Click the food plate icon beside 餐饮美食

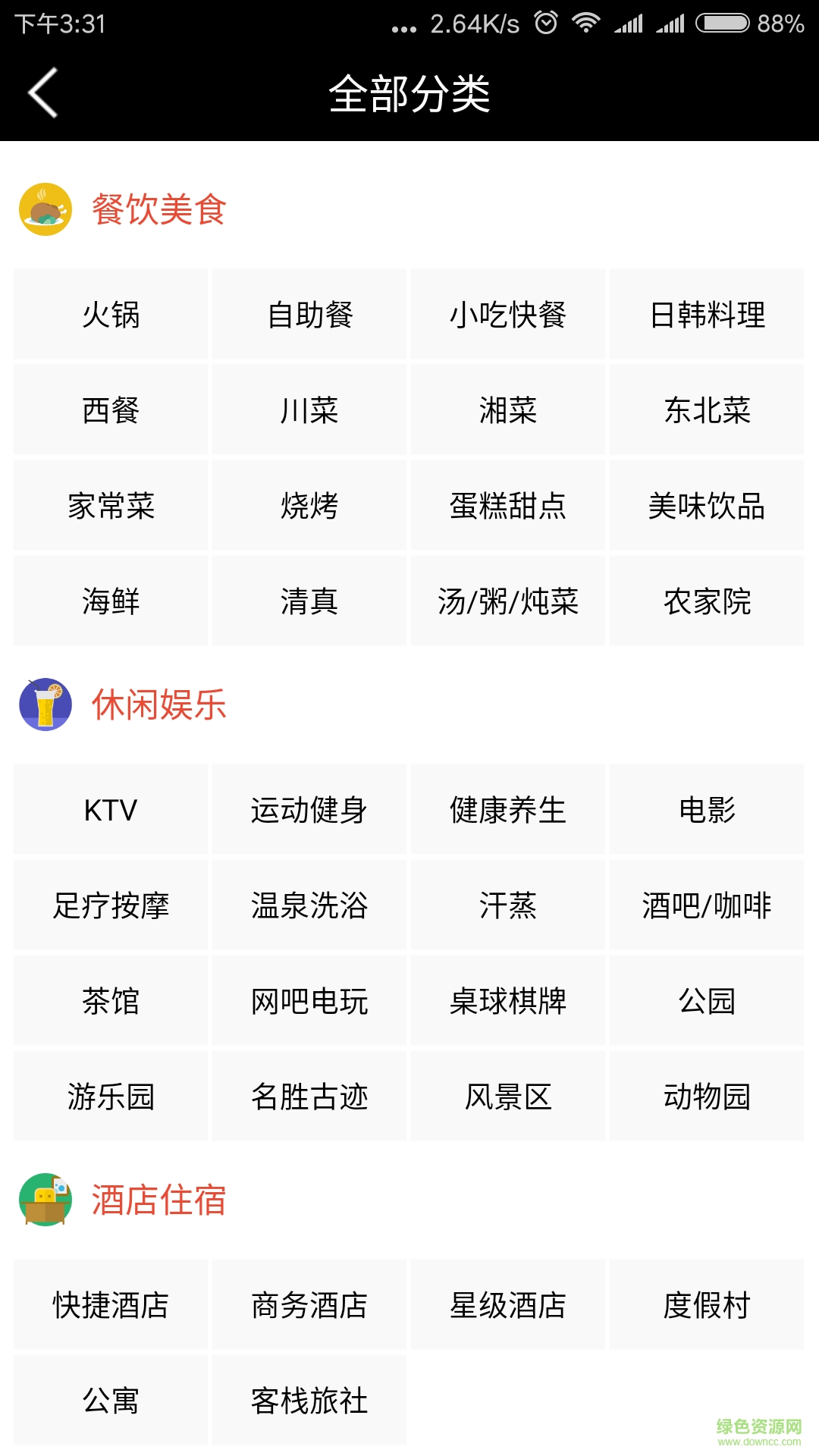pos(44,205)
